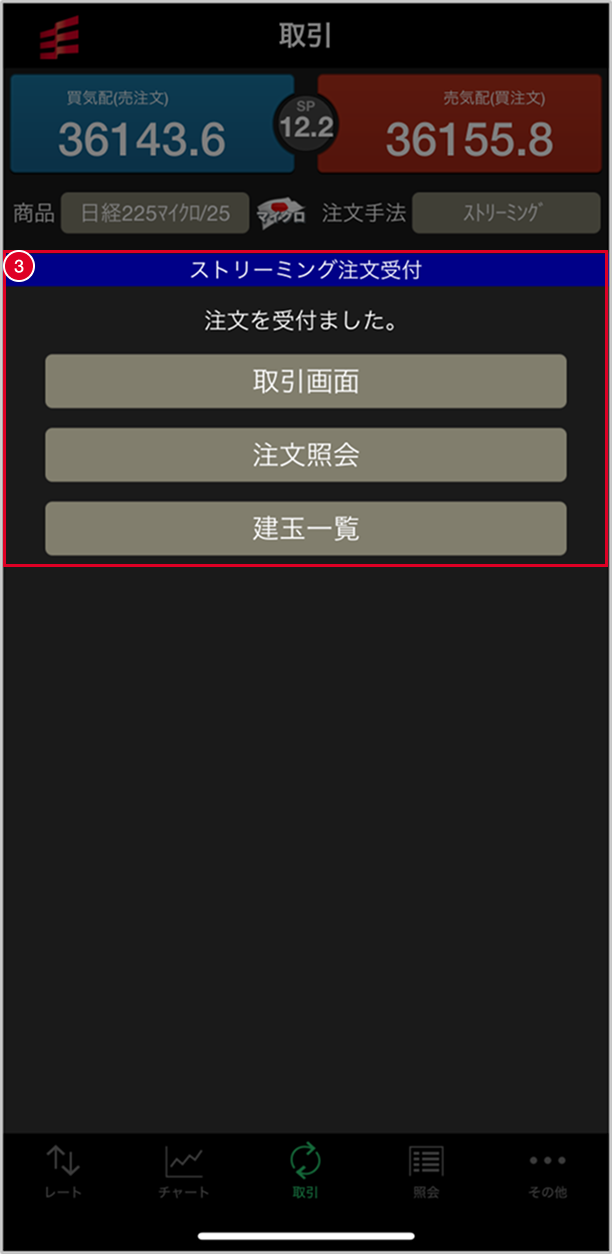Open the 照会 tab
The width and height of the screenshot is (612, 1254).
click(x=426, y=1172)
